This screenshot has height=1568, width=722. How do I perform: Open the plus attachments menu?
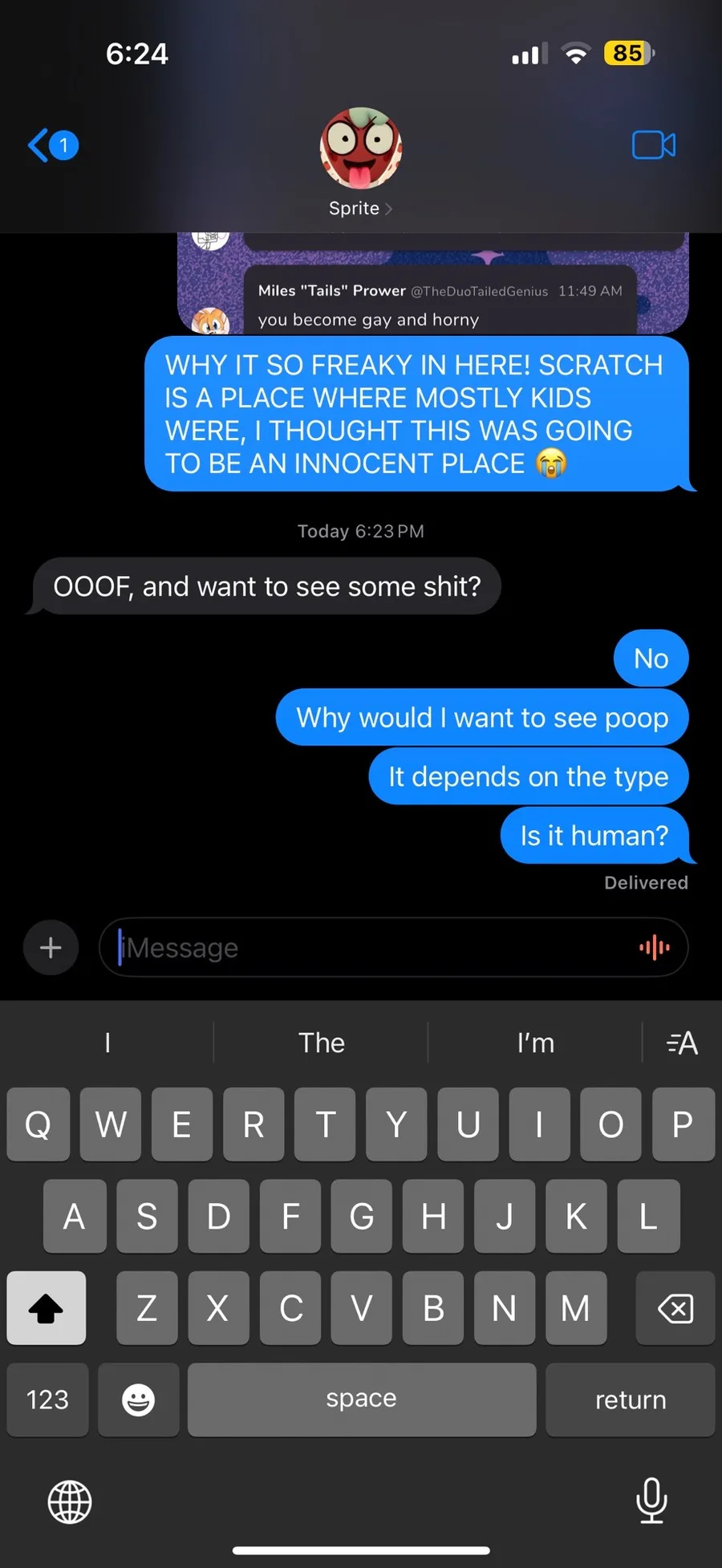[51, 947]
